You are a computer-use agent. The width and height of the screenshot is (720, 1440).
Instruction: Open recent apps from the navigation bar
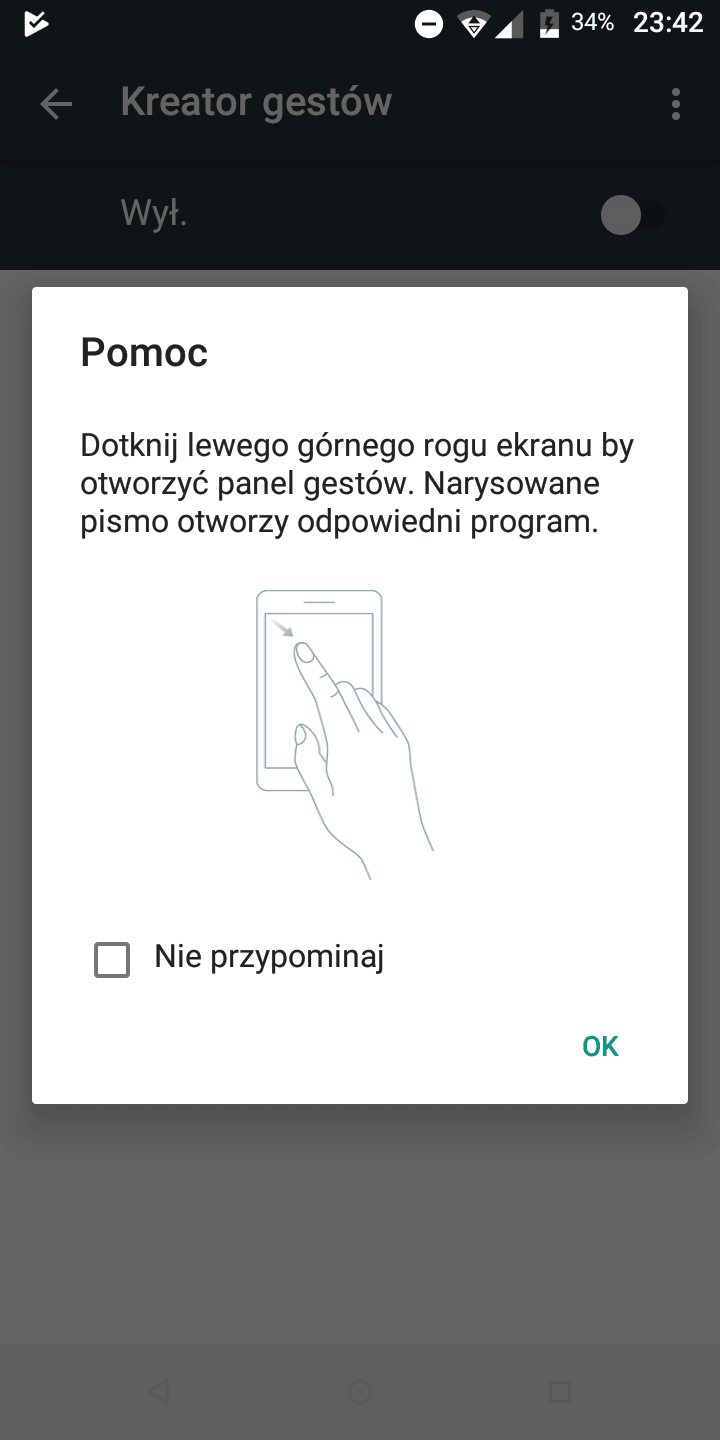[x=560, y=1392]
